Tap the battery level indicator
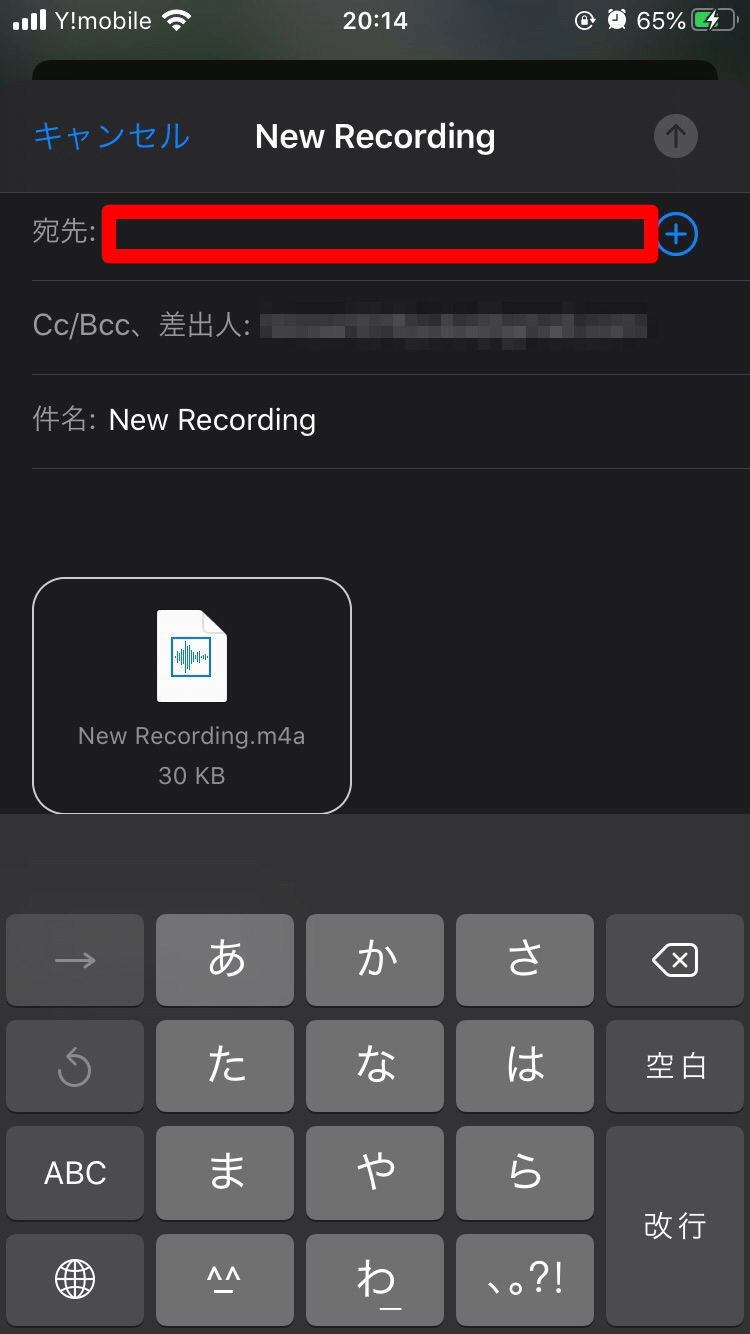The width and height of the screenshot is (750, 1334). click(x=710, y=18)
